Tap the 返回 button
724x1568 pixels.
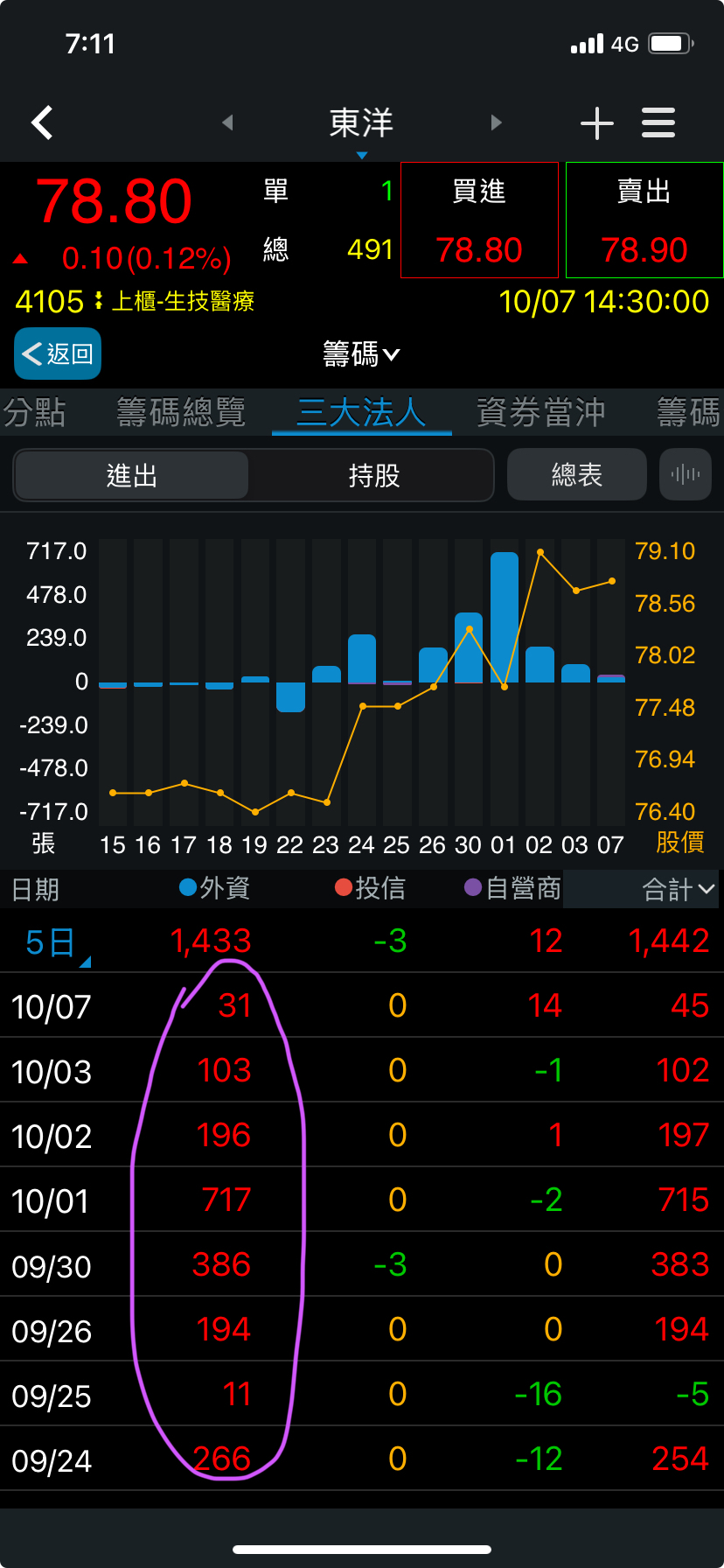pyautogui.click(x=58, y=353)
